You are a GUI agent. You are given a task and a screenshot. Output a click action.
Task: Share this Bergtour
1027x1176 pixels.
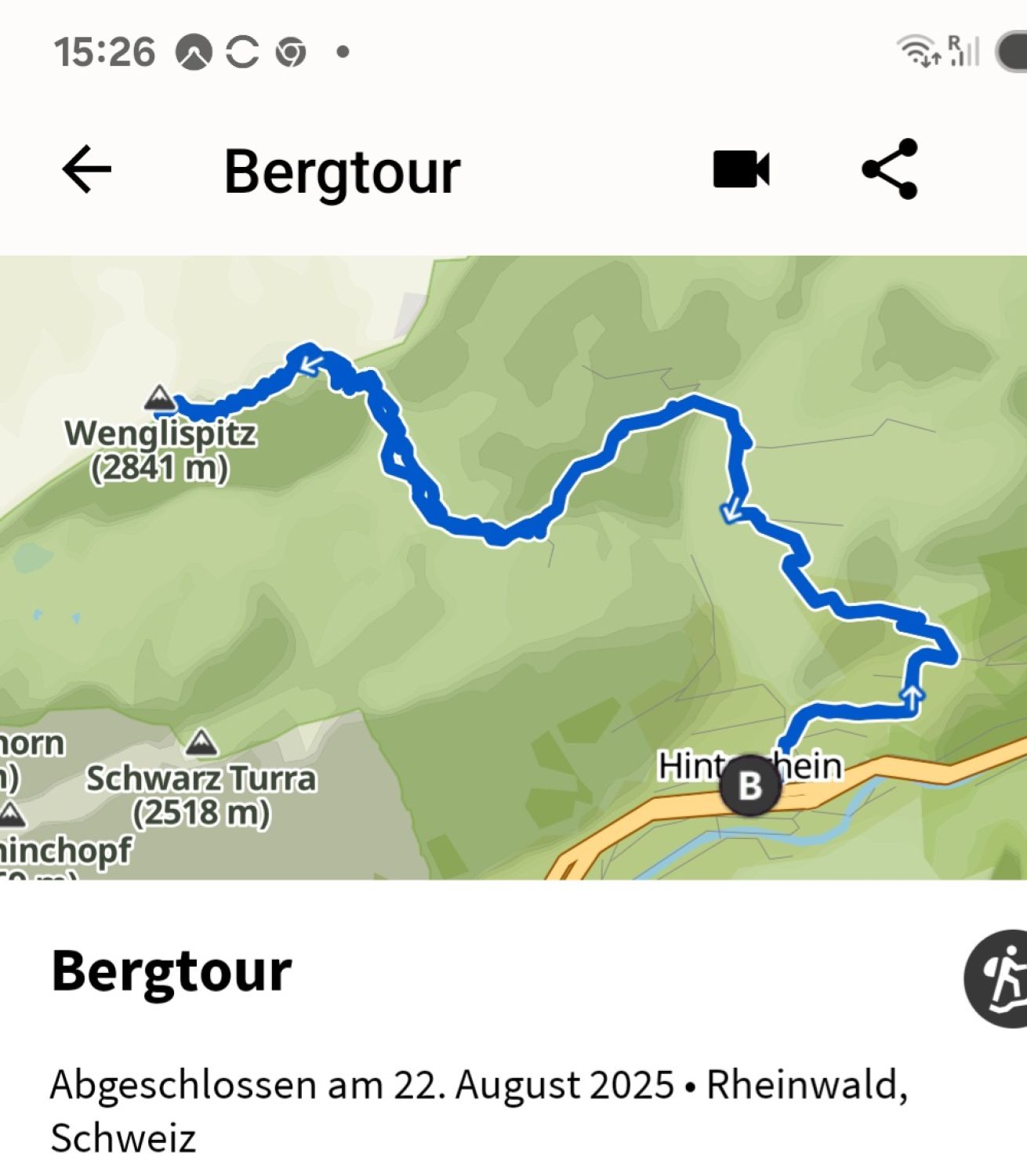[x=890, y=169]
